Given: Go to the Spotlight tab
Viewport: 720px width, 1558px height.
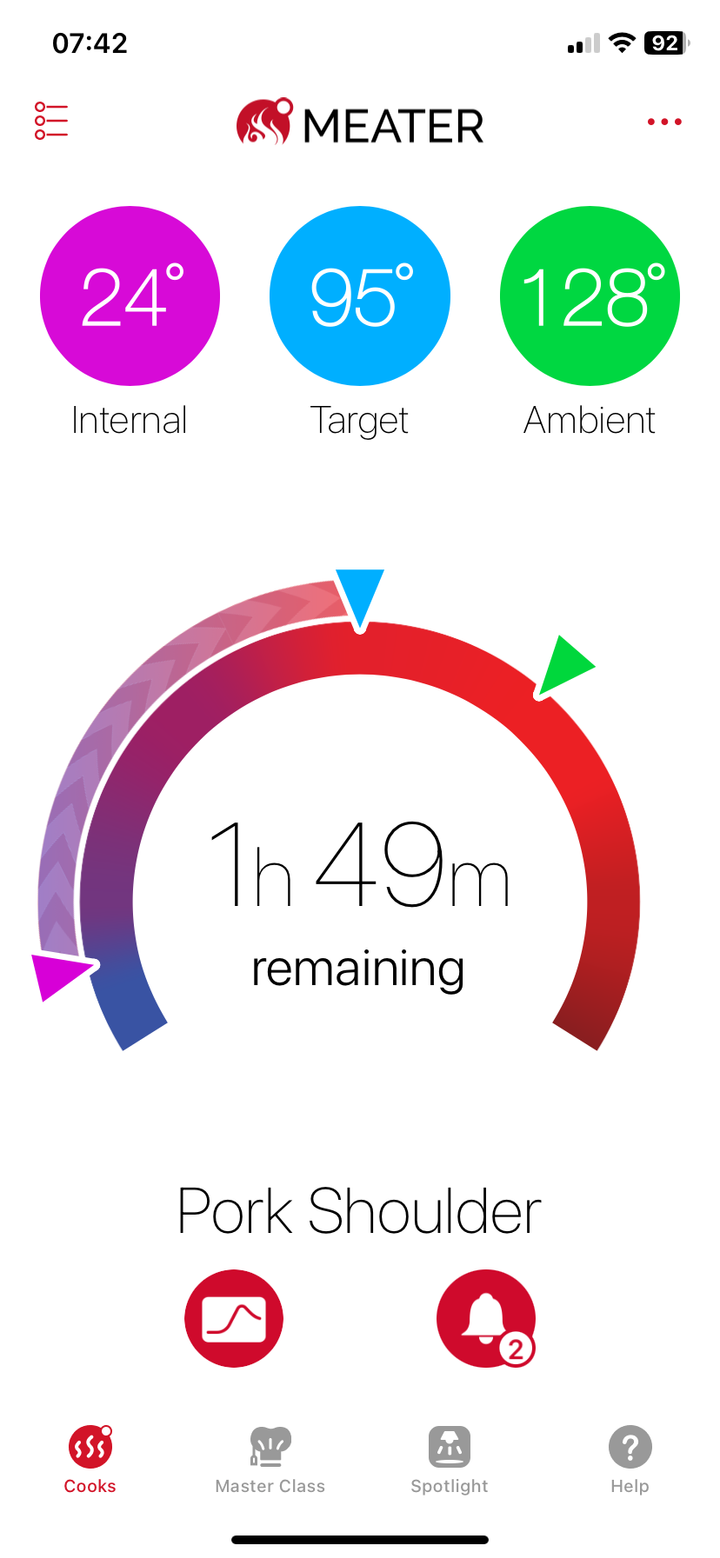Looking at the screenshot, I should (450, 1459).
